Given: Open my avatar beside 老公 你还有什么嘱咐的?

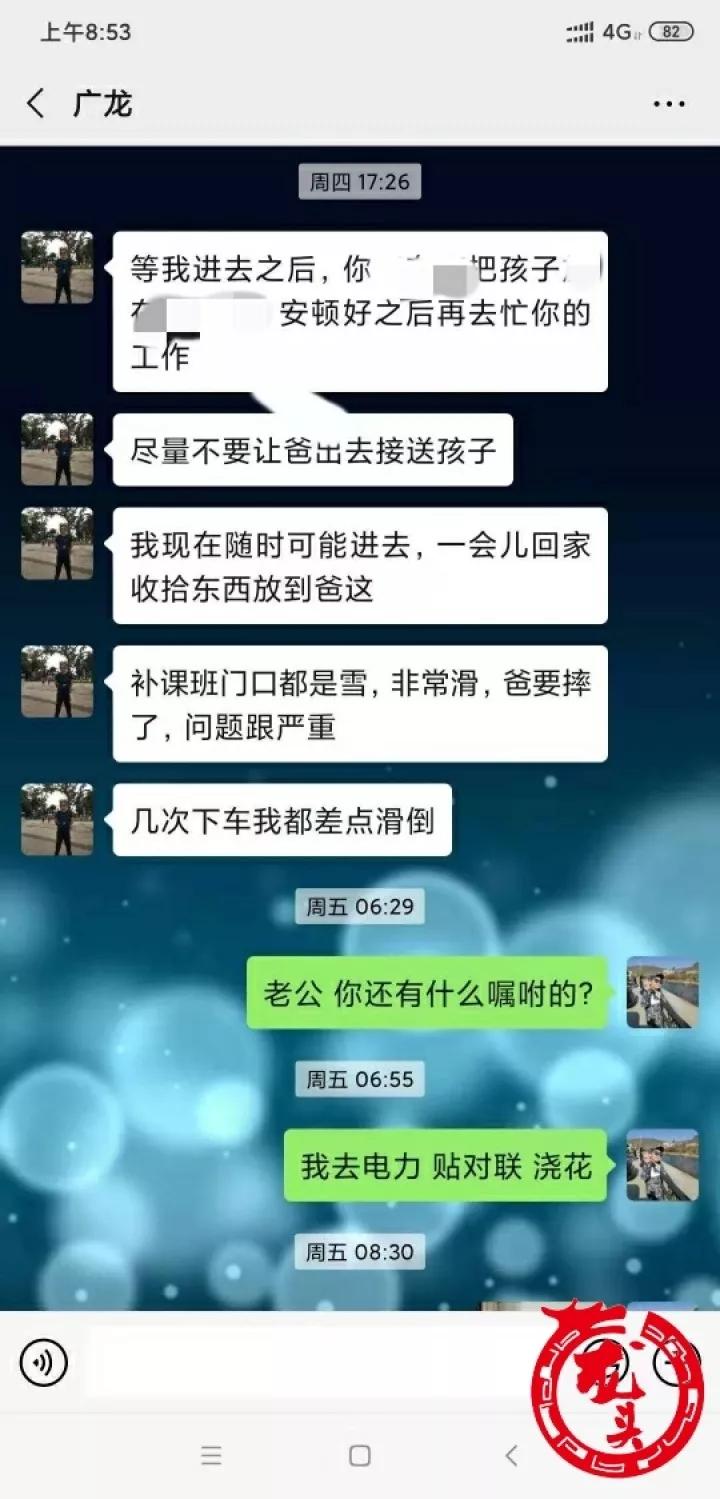Looking at the screenshot, I should (663, 992).
